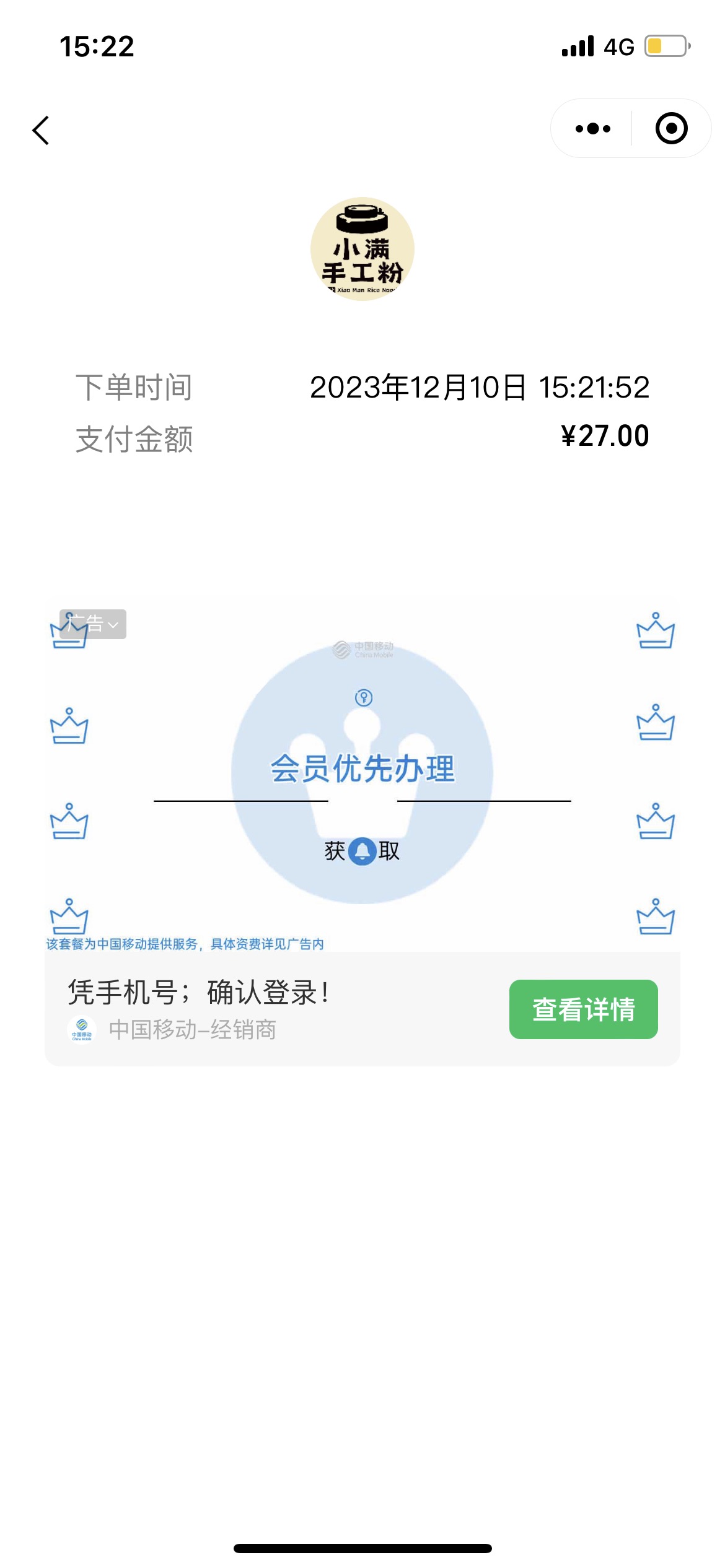
Task: Tap the 查看详情 button
Action: 583,1009
